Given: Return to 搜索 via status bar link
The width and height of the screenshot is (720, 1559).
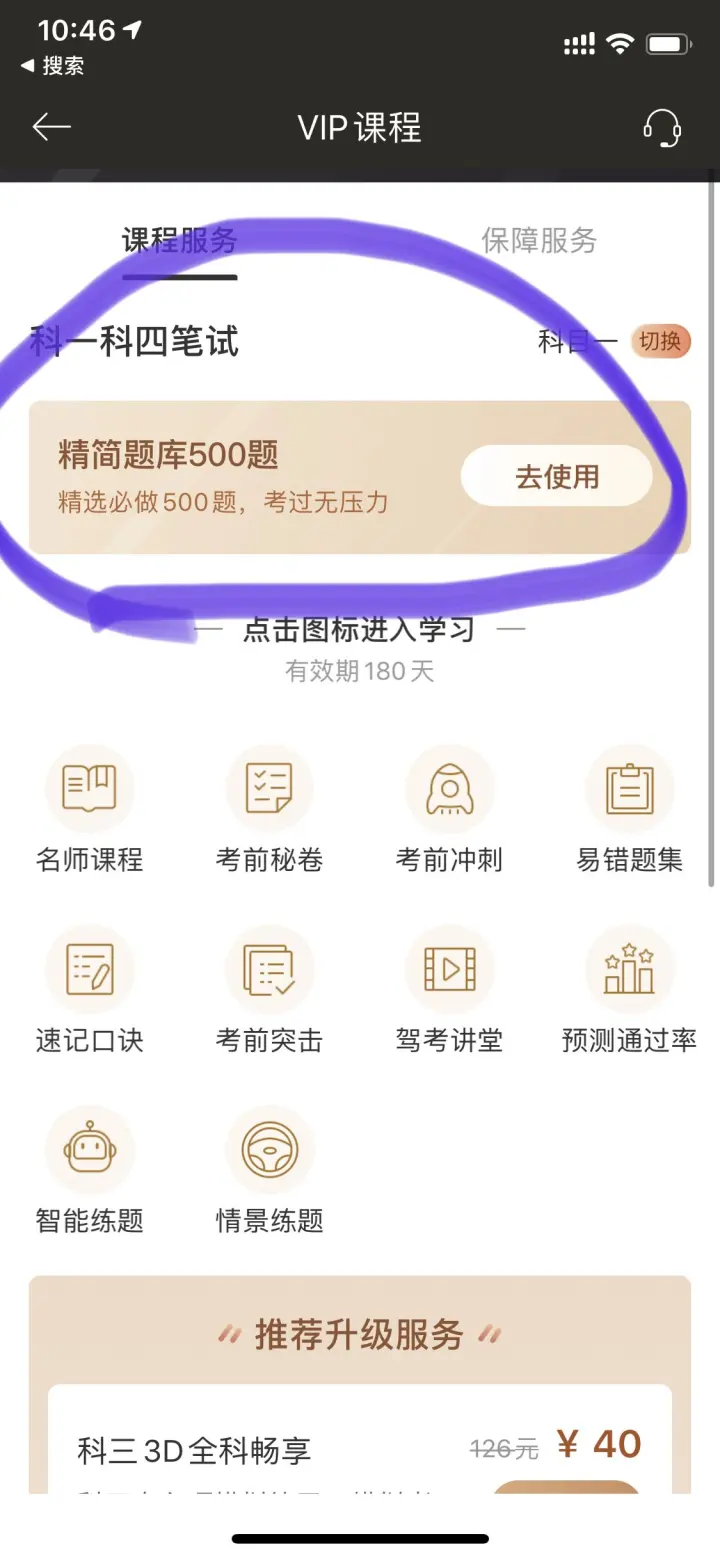Looking at the screenshot, I should tap(54, 66).
